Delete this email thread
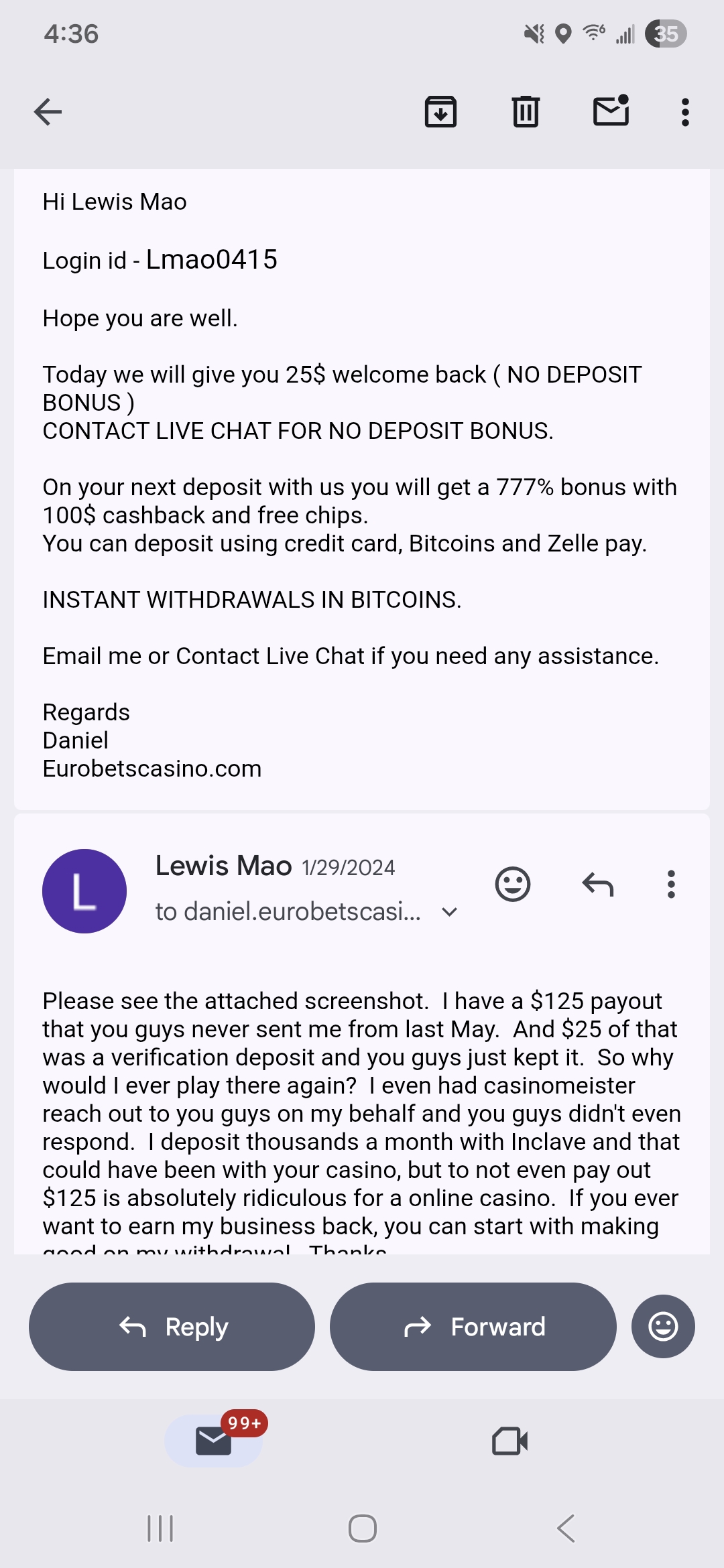 [x=526, y=112]
